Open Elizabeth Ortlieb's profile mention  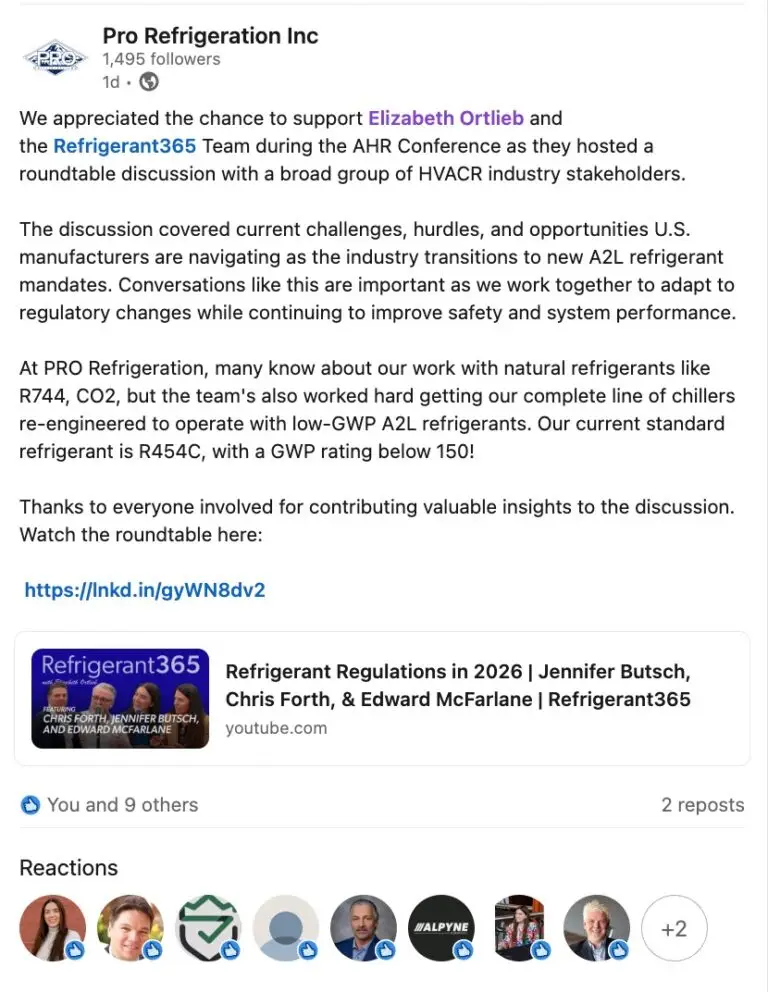(445, 118)
